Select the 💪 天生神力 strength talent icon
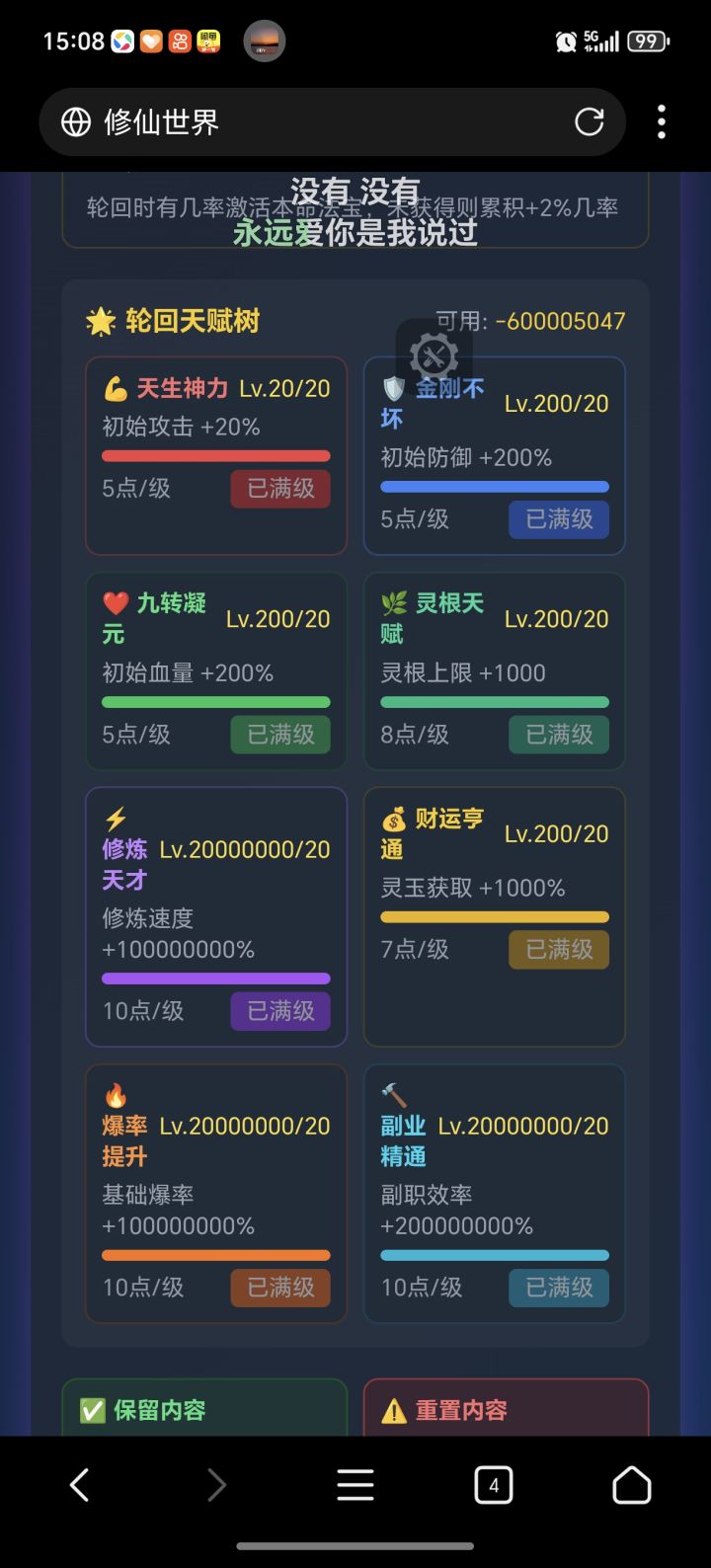Viewport: 711px width, 1568px height. (116, 387)
